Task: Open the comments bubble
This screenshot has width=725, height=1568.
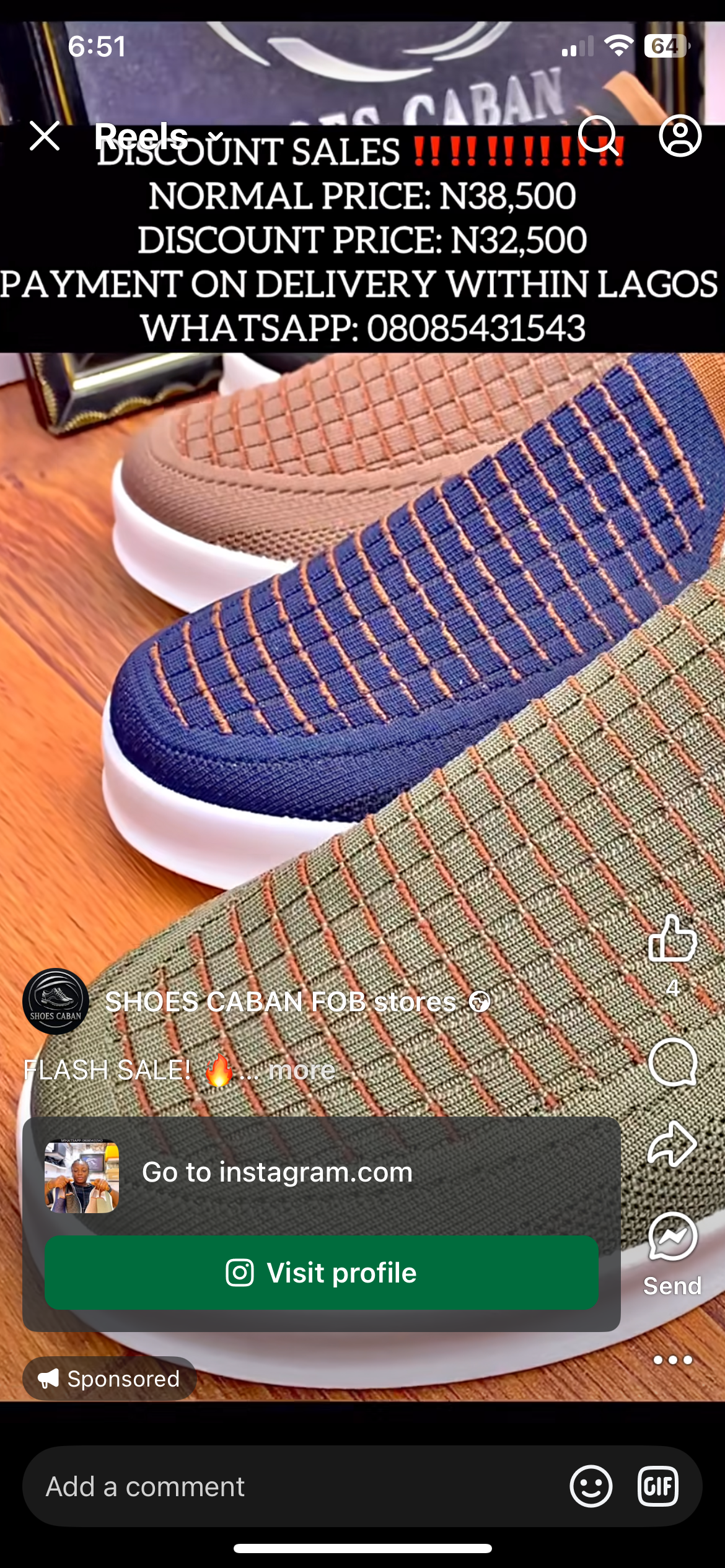Action: pyautogui.click(x=672, y=1062)
